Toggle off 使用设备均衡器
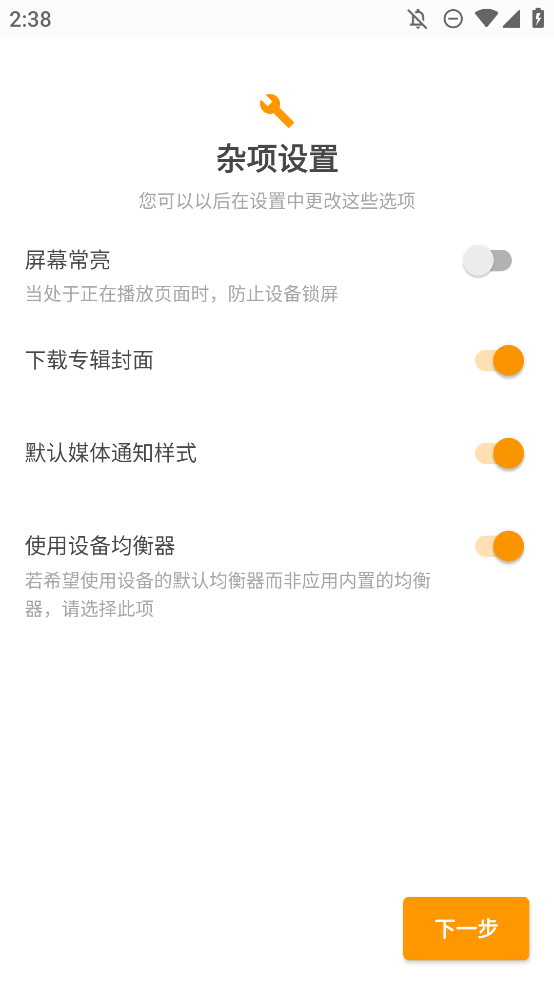Image resolution: width=554 pixels, height=985 pixels. pyautogui.click(x=499, y=547)
